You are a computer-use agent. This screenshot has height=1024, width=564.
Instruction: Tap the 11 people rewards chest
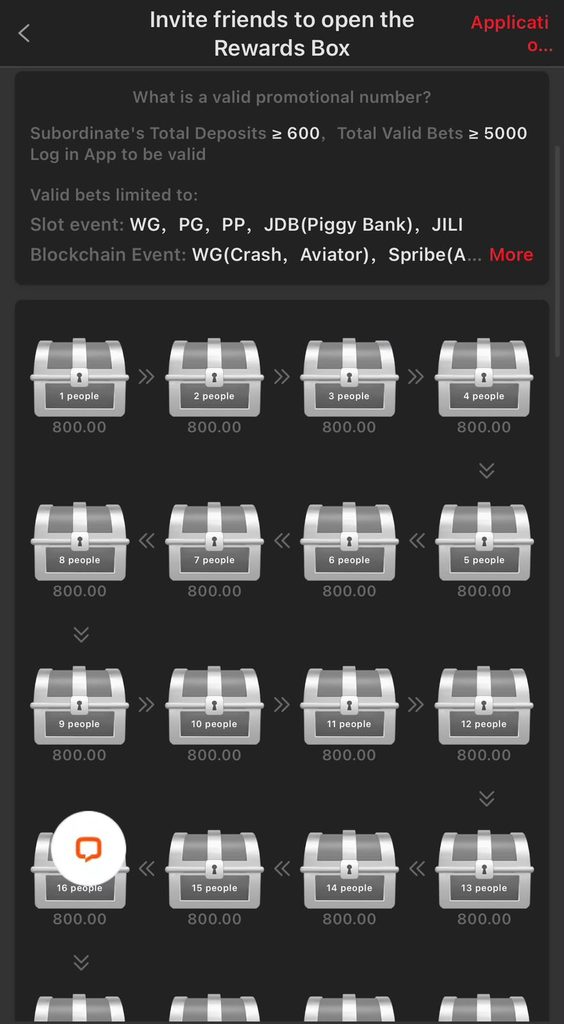tap(349, 705)
